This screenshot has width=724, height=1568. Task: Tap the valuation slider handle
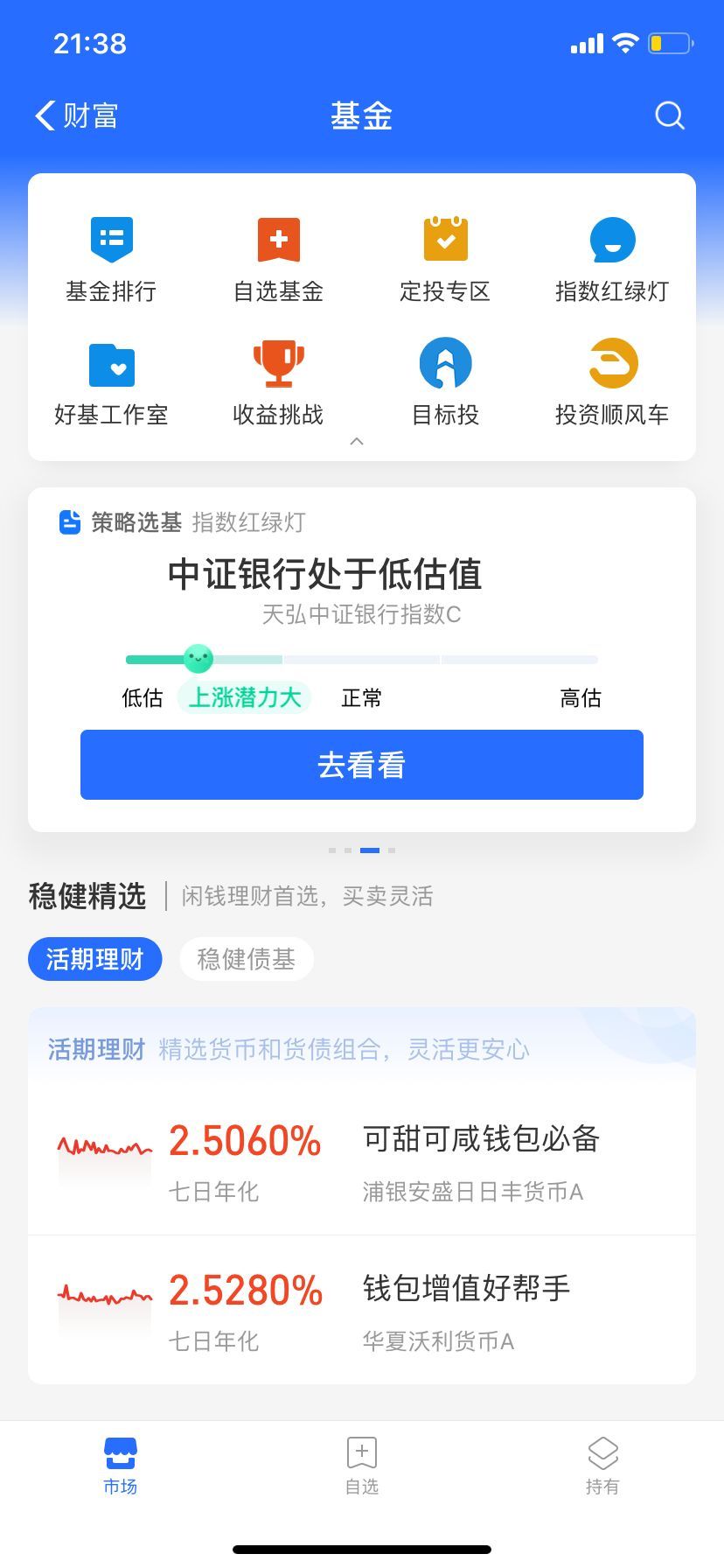pyautogui.click(x=198, y=658)
